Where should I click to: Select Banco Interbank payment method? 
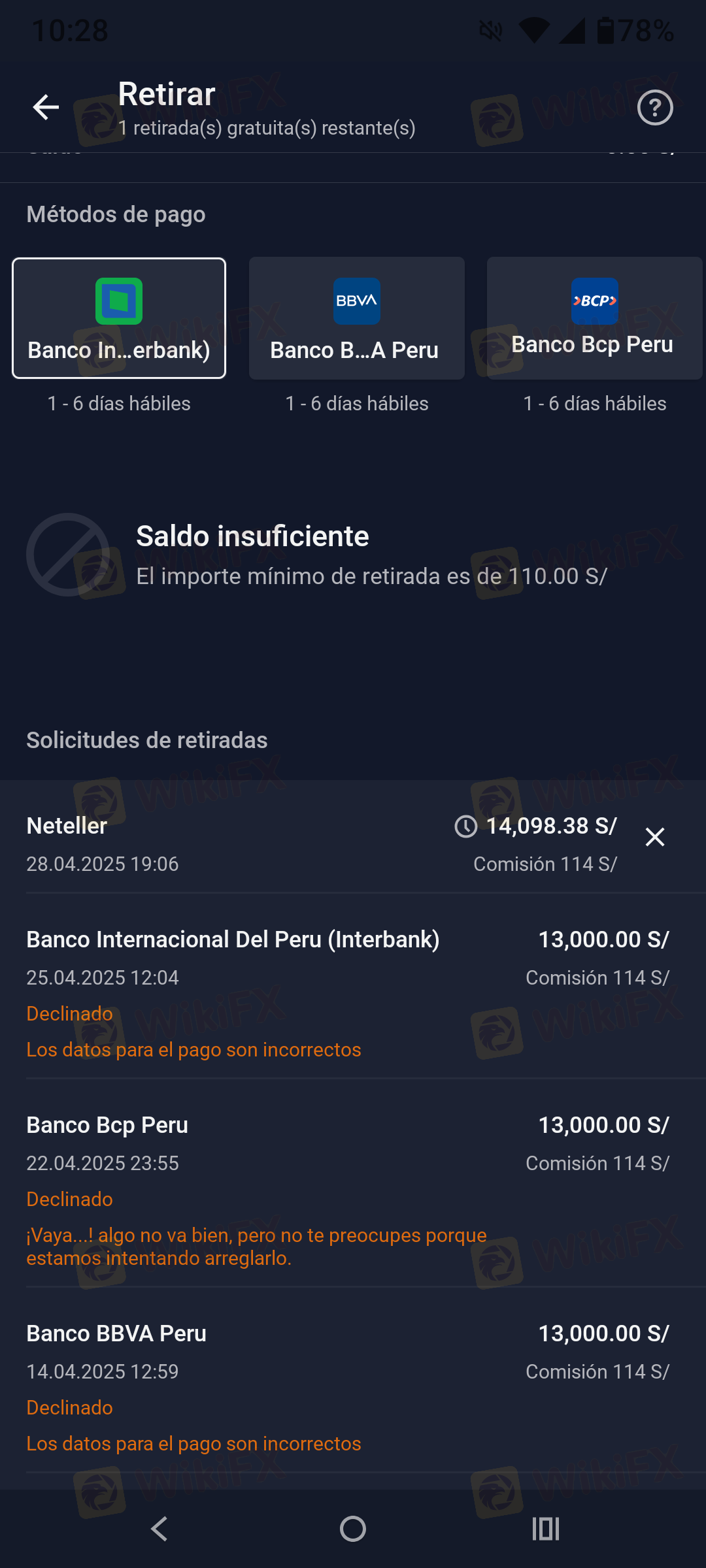click(119, 318)
